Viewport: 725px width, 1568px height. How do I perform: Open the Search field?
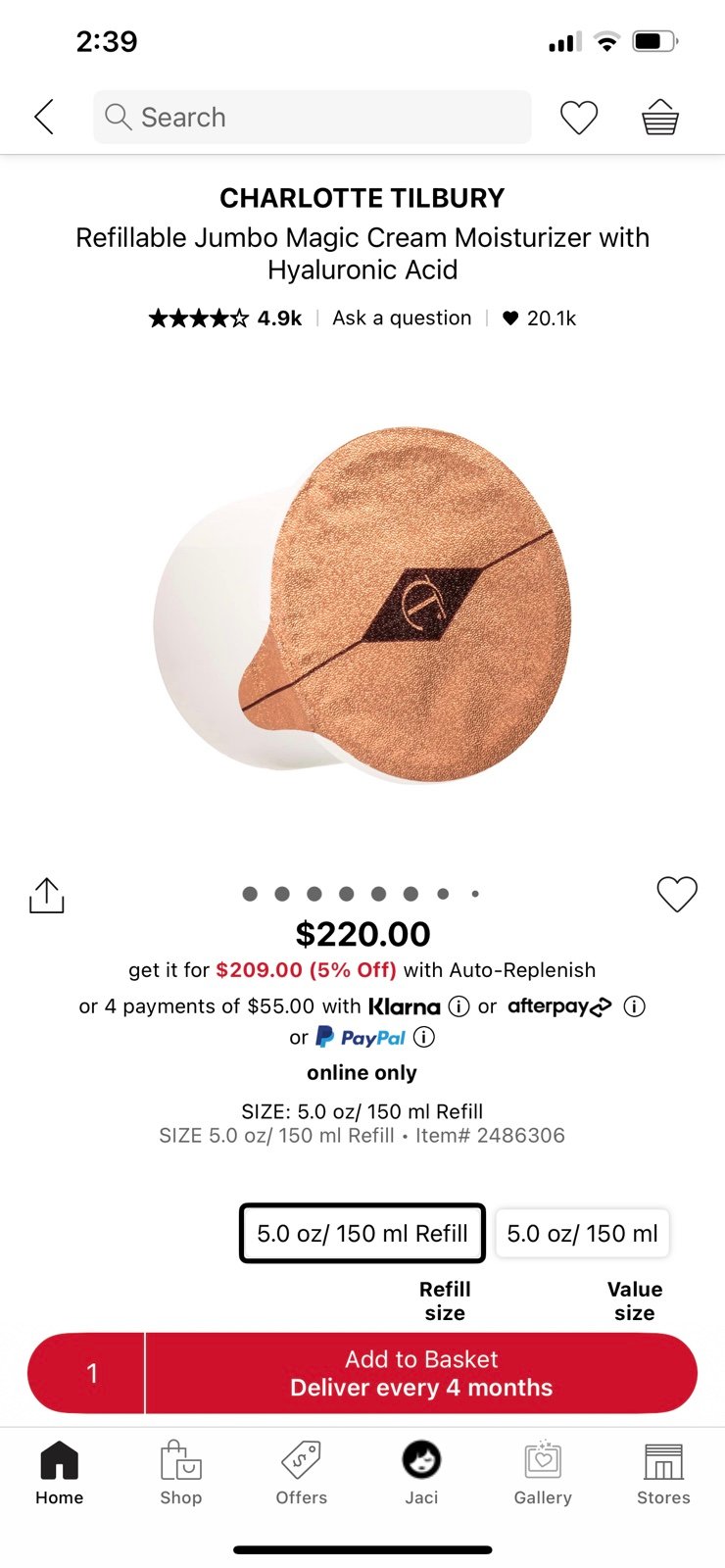312,118
